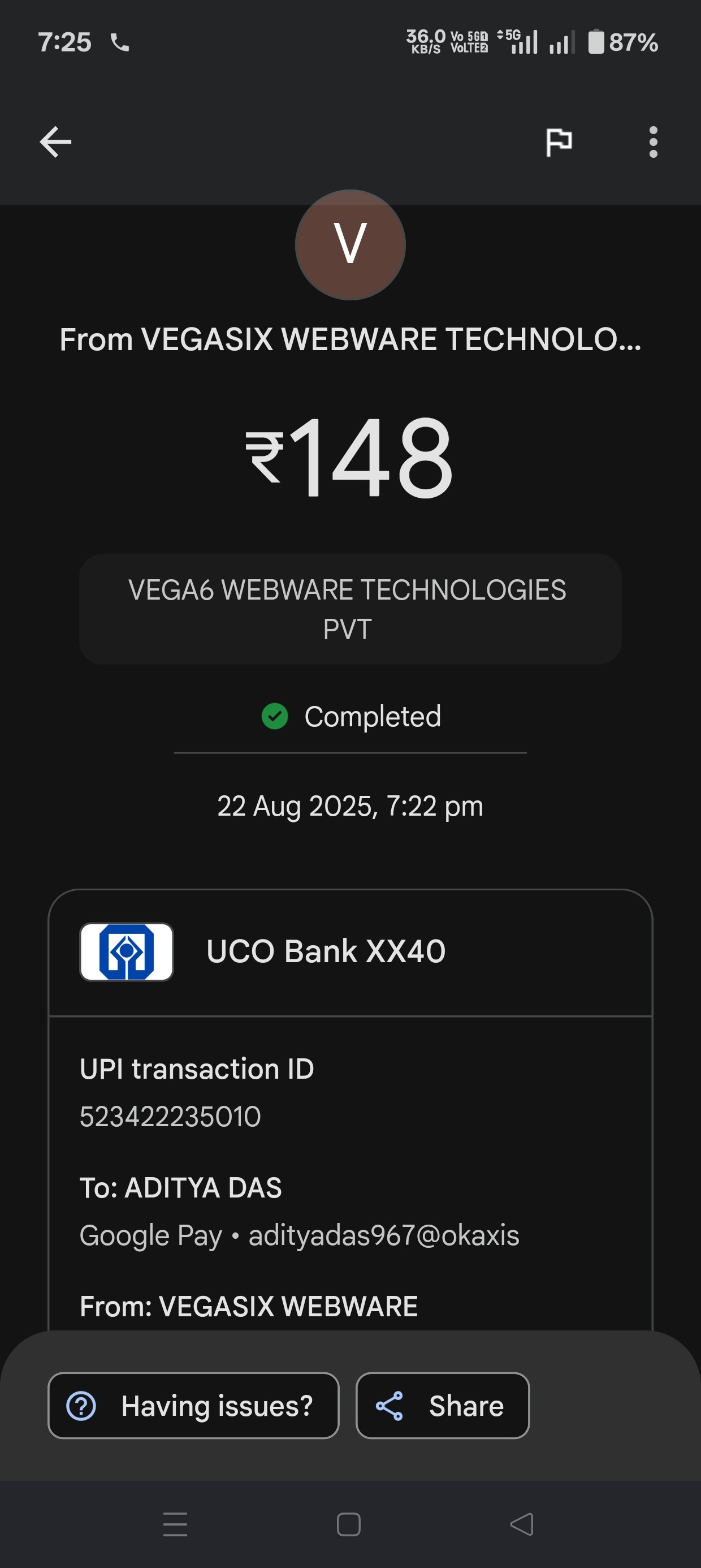The width and height of the screenshot is (701, 1568).
Task: Open the three-dot overflow menu
Action: [x=653, y=143]
